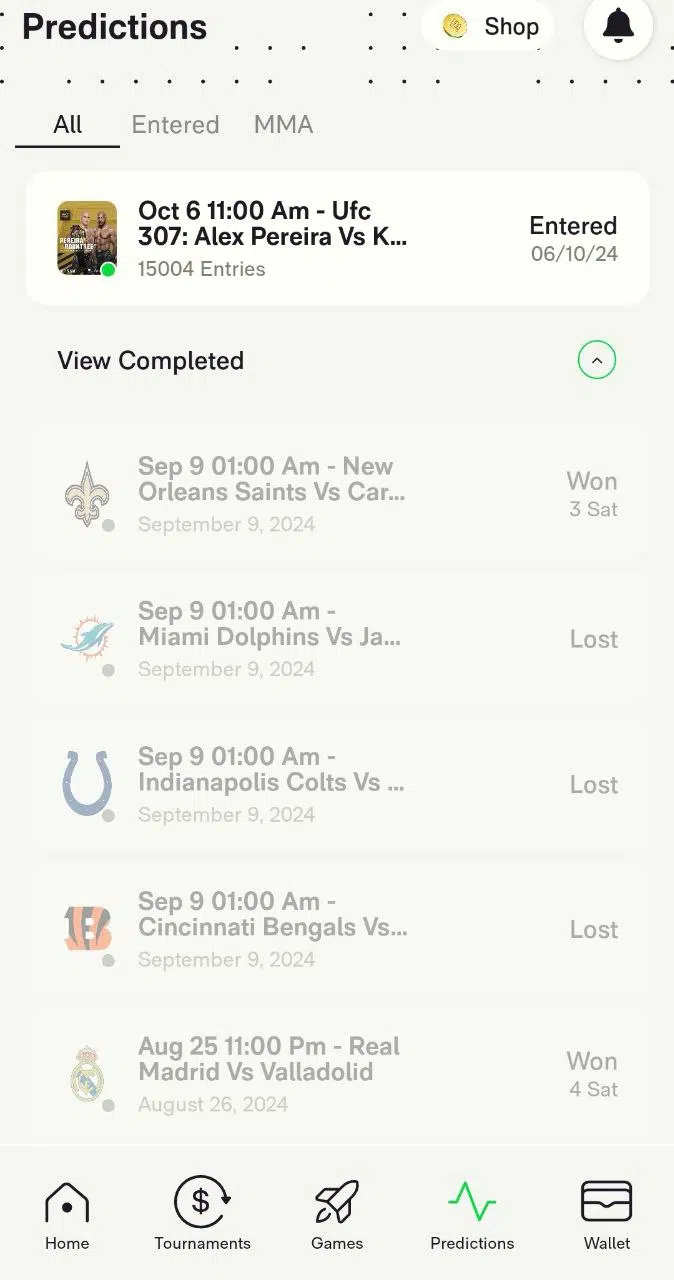Screen dimensions: 674x1280
Task: Open the Real Madrid Vs Valladolid prediction
Action: pyautogui.click(x=337, y=1074)
